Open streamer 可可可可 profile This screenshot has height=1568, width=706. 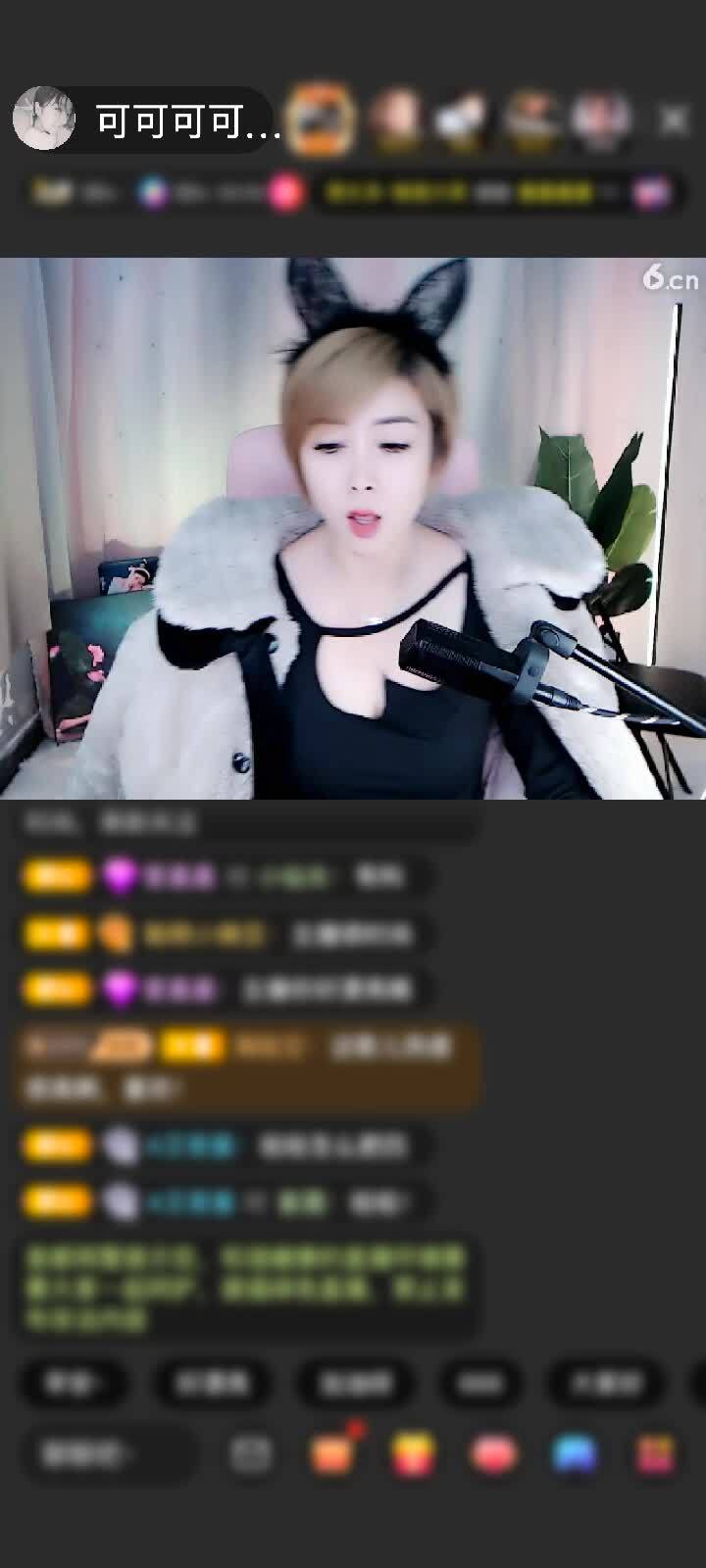44,120
